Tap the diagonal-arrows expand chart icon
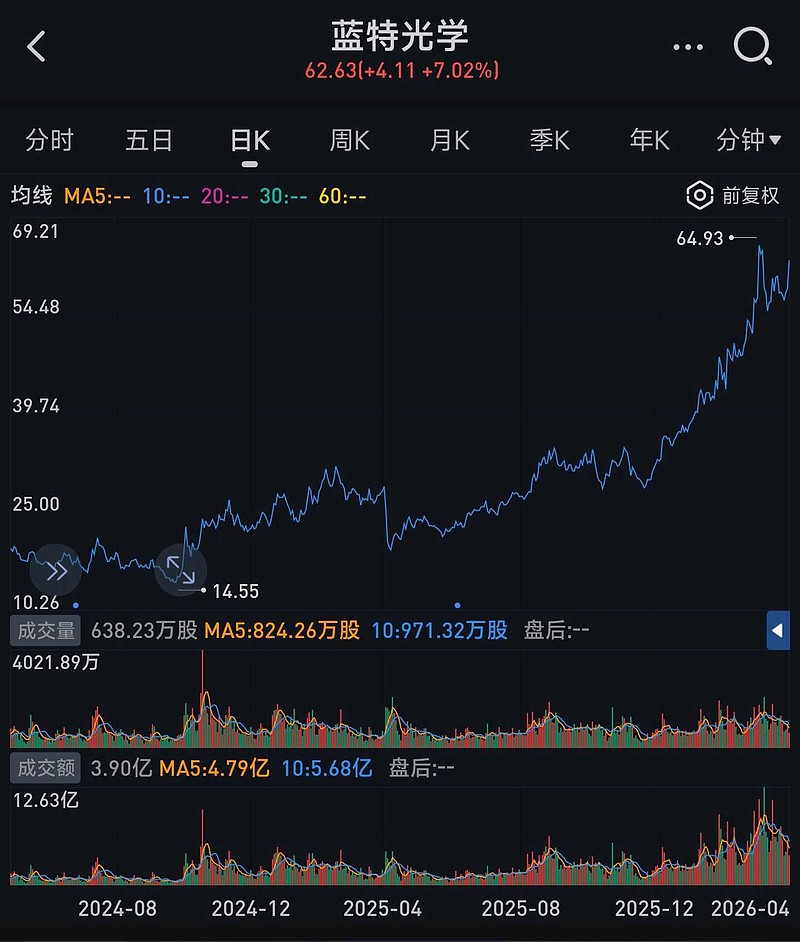Screen dimensions: 800x942 tap(181, 571)
